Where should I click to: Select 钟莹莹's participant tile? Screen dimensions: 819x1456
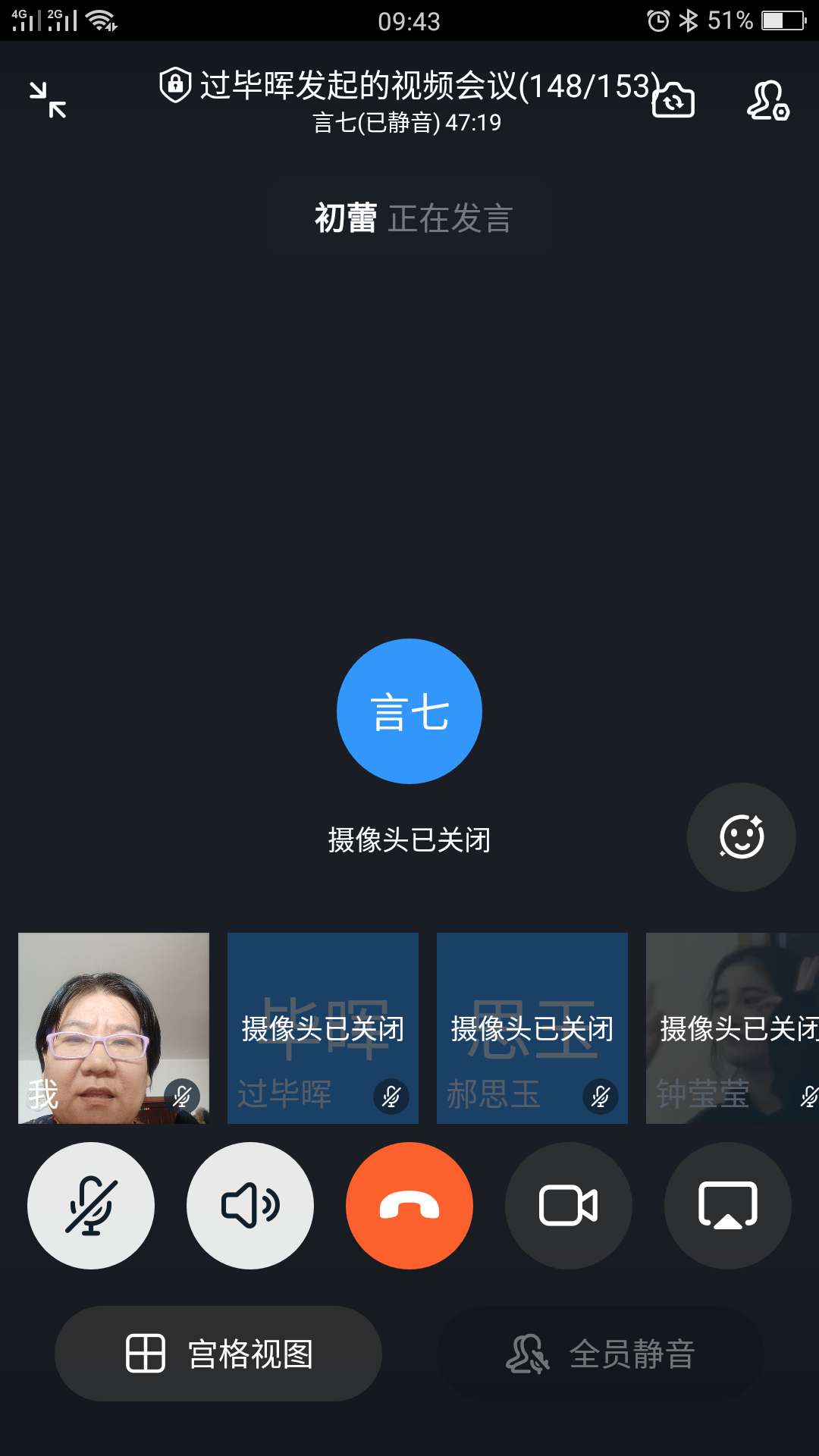coord(732,1028)
